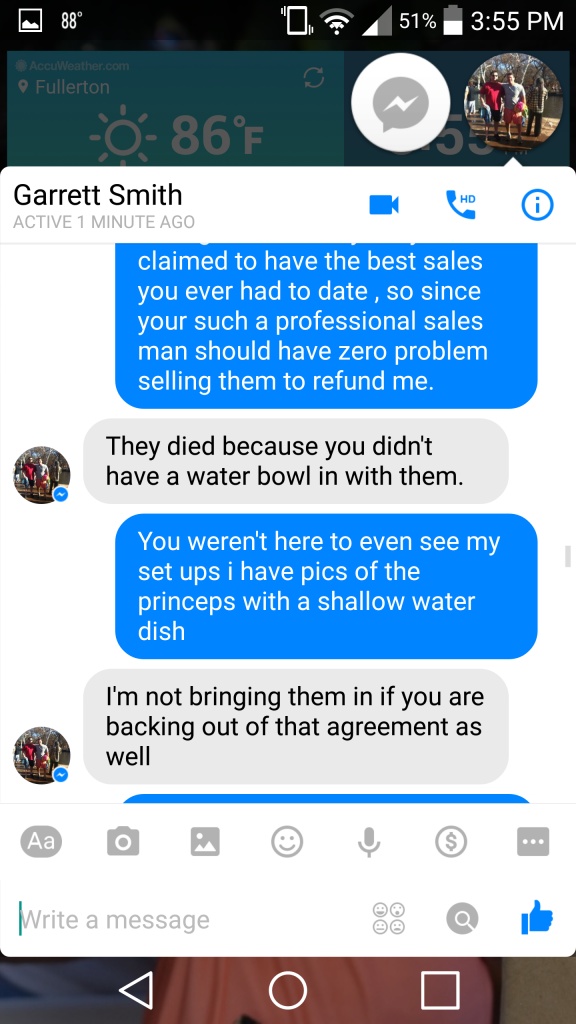Open more options with the three-dots icon
Screen dimensions: 576x1024
pos(533,842)
